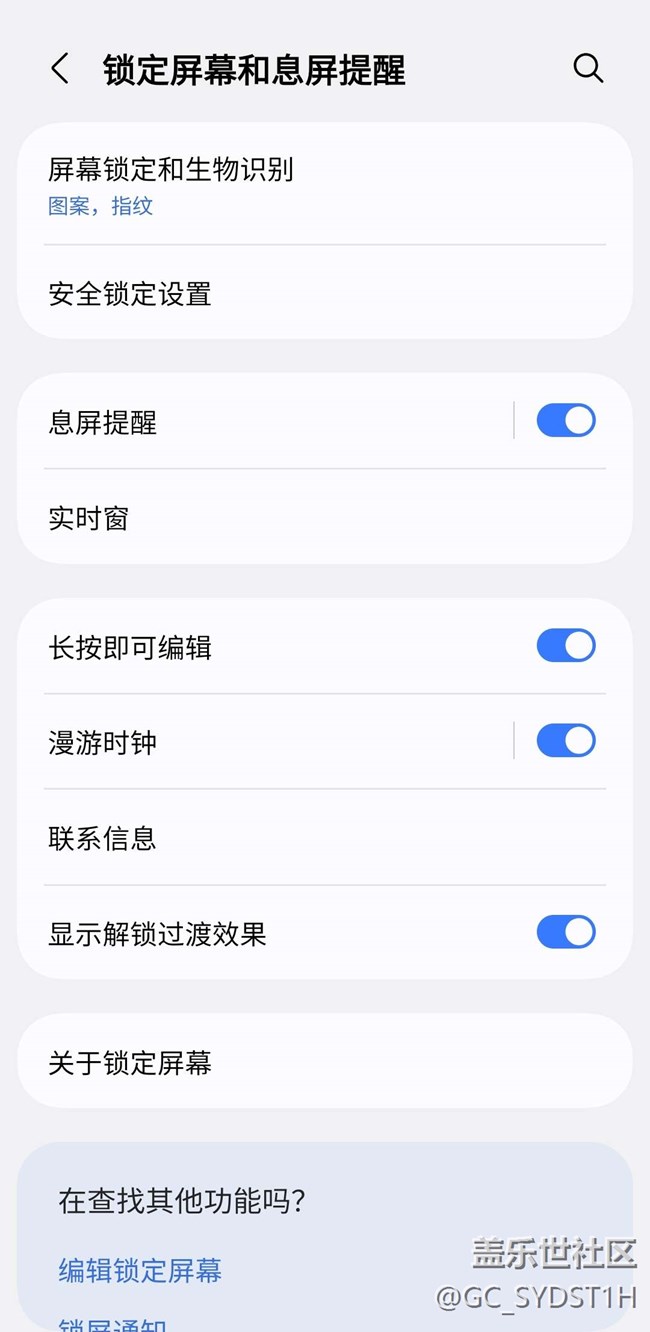Open 屏幕锁定和生物识别 settings
Screen dimensions: 650x1332
pos(325,185)
